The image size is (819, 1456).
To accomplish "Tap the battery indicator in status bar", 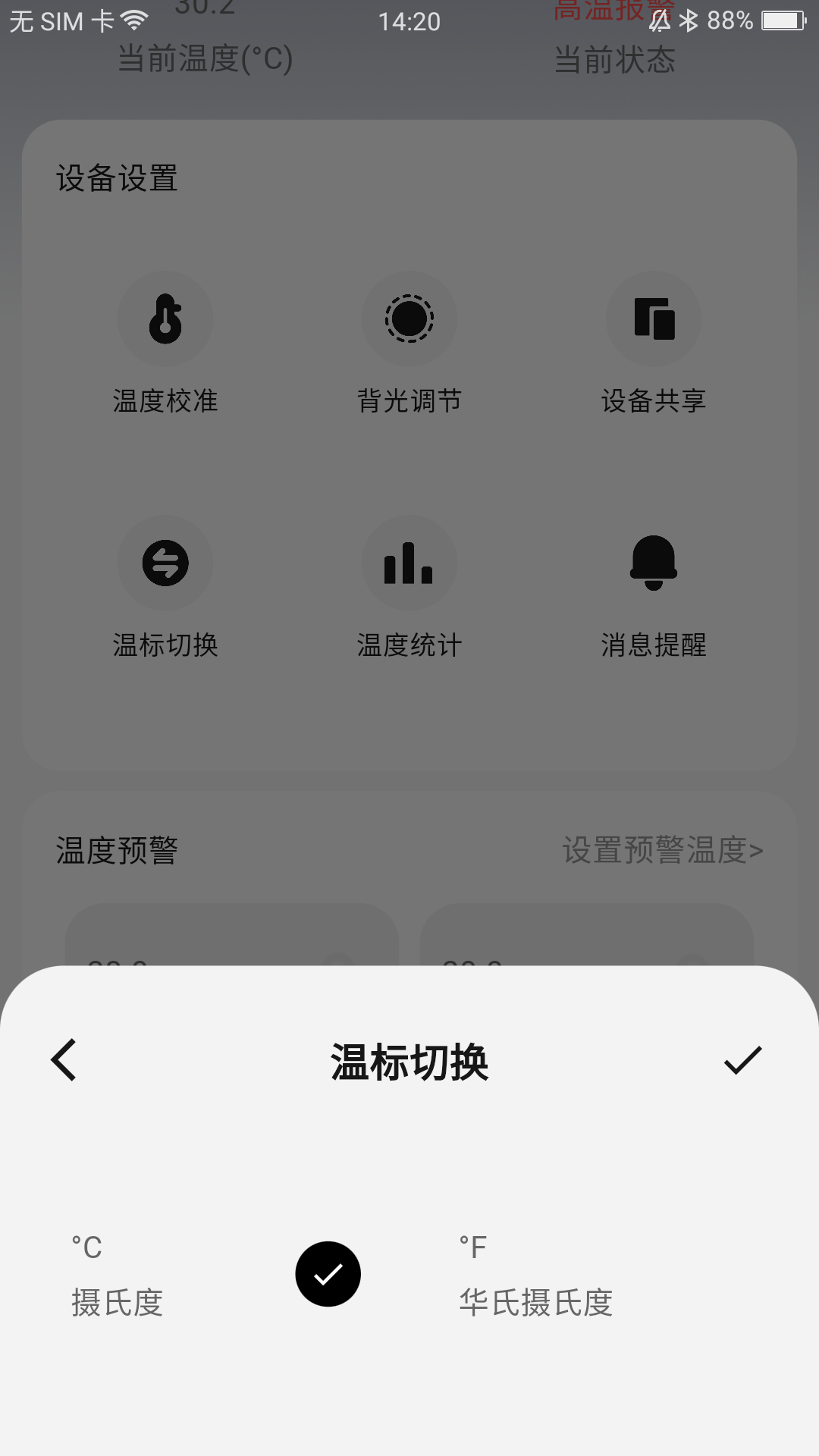I will tap(783, 21).
